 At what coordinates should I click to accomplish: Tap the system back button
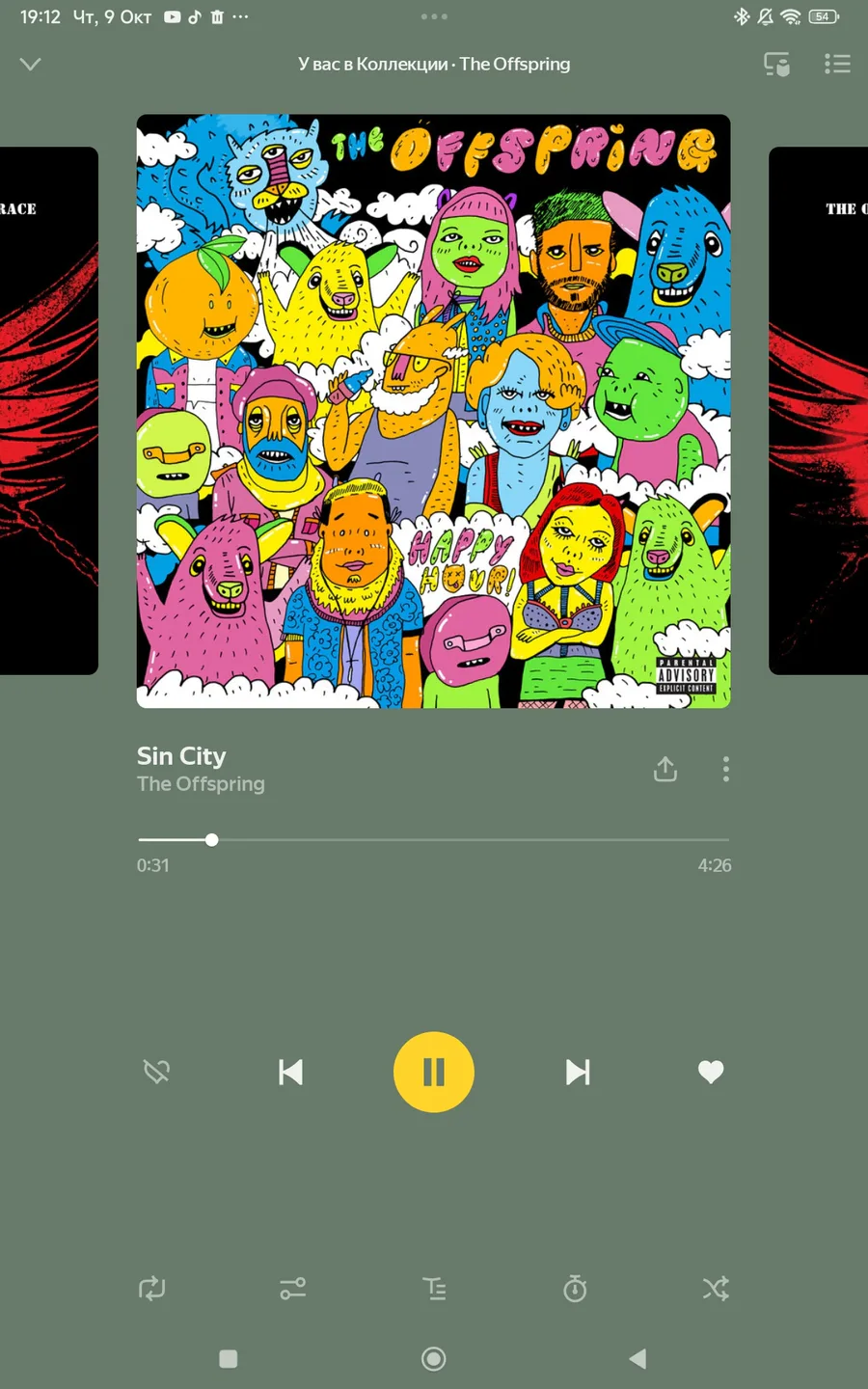637,1359
